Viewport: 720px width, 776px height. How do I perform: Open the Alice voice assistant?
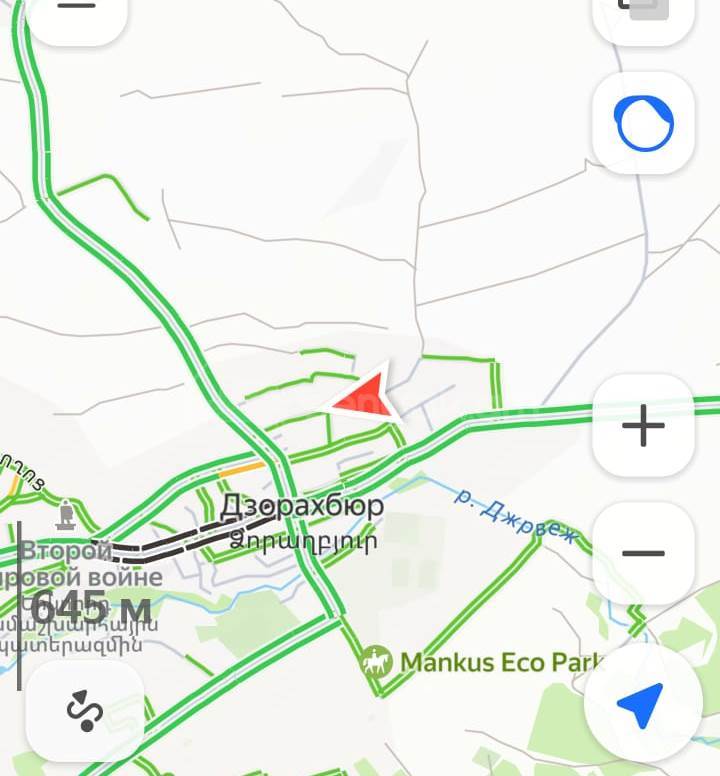[644, 124]
